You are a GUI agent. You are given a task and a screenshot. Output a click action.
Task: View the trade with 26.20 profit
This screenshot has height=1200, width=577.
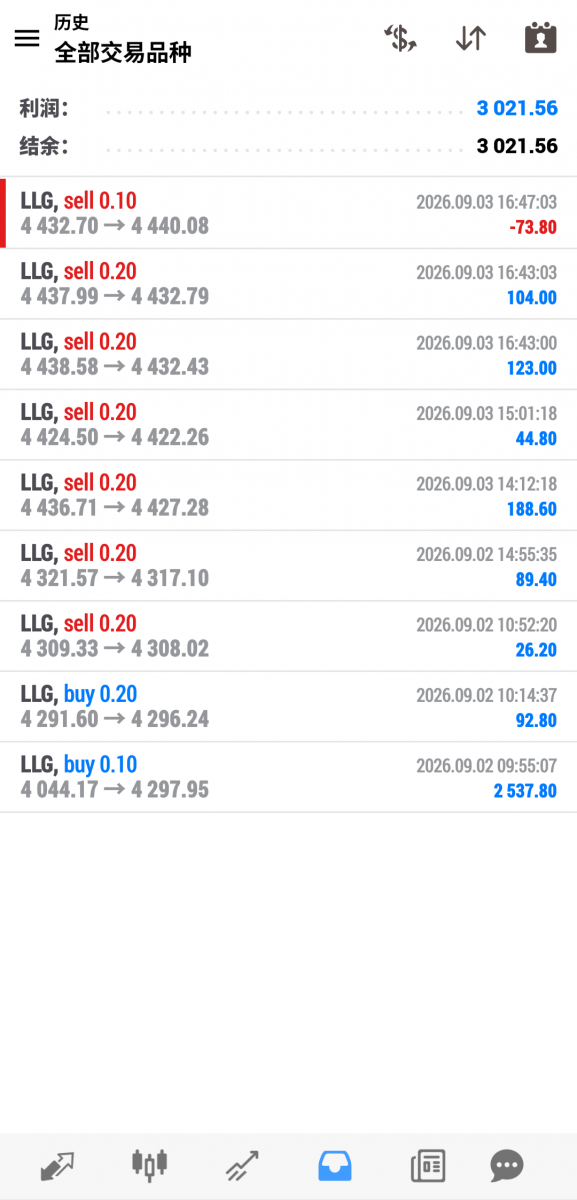pyautogui.click(x=288, y=636)
